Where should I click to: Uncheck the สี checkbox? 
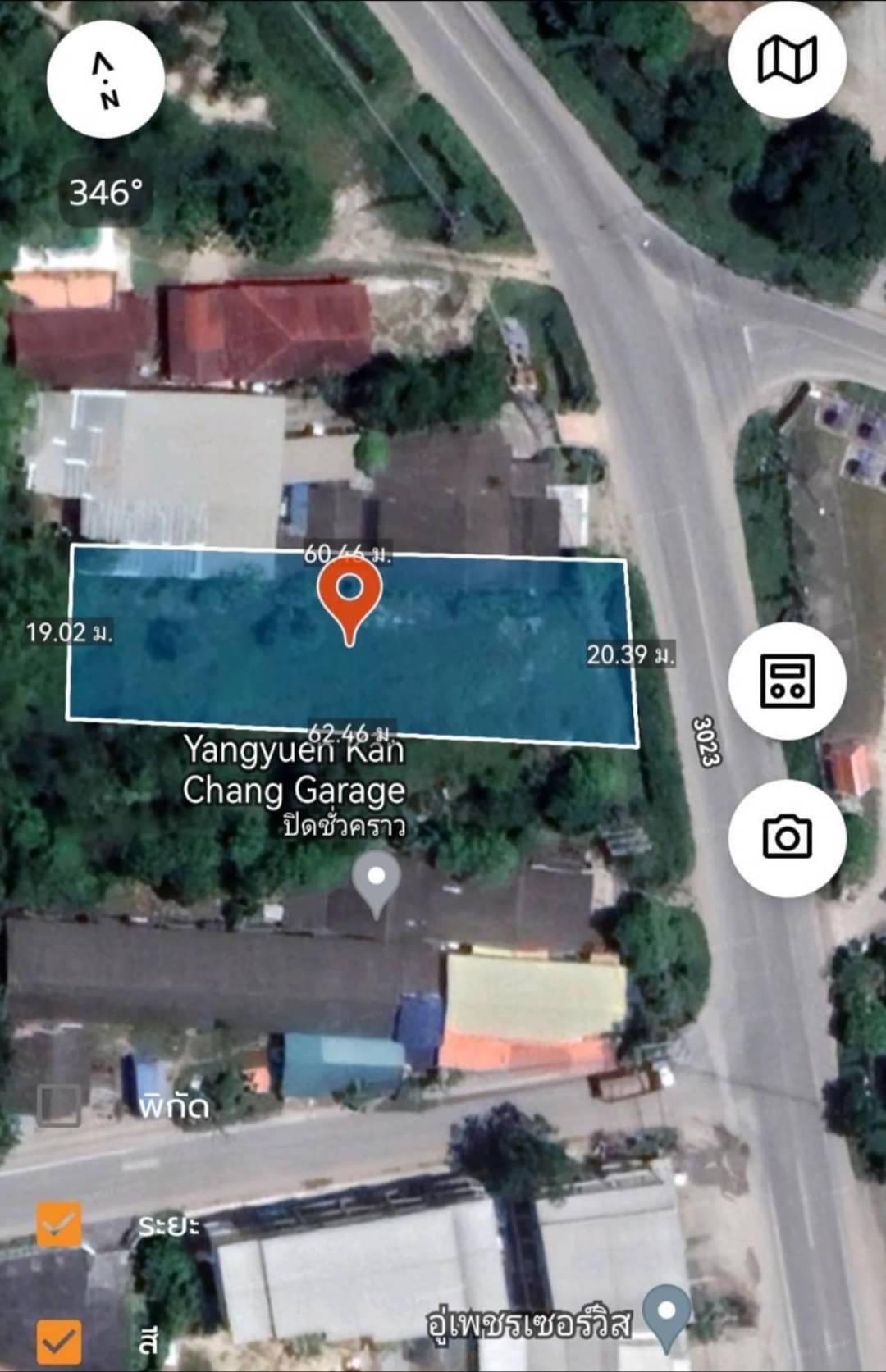(x=59, y=1342)
